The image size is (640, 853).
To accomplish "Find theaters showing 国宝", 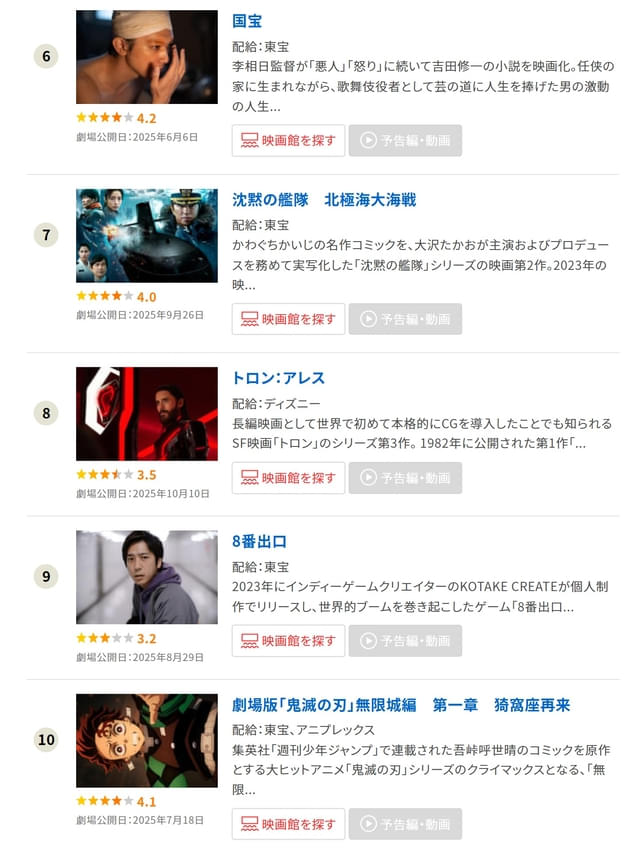I will tap(288, 141).
